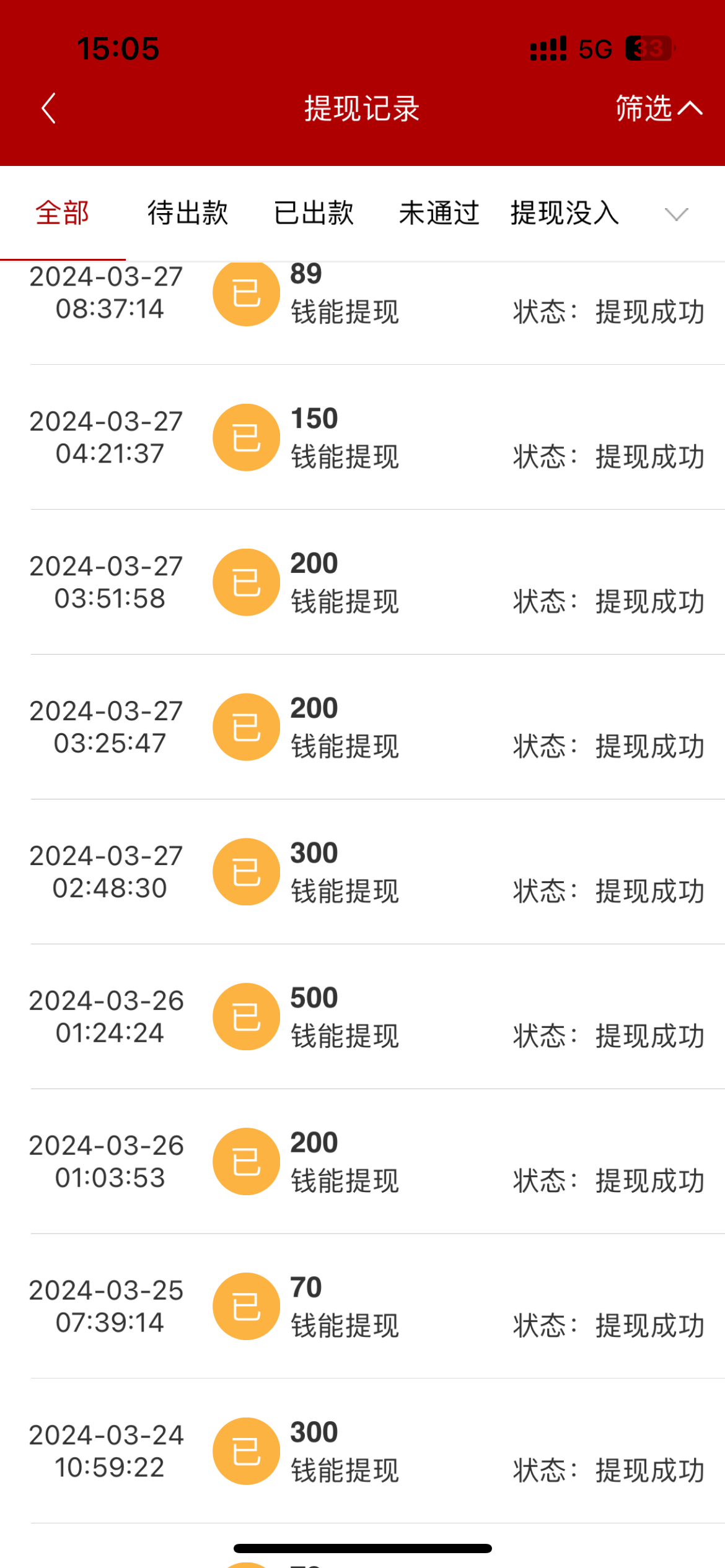Switch to the 待出款 tab
This screenshot has width=725, height=1568.
(x=188, y=213)
